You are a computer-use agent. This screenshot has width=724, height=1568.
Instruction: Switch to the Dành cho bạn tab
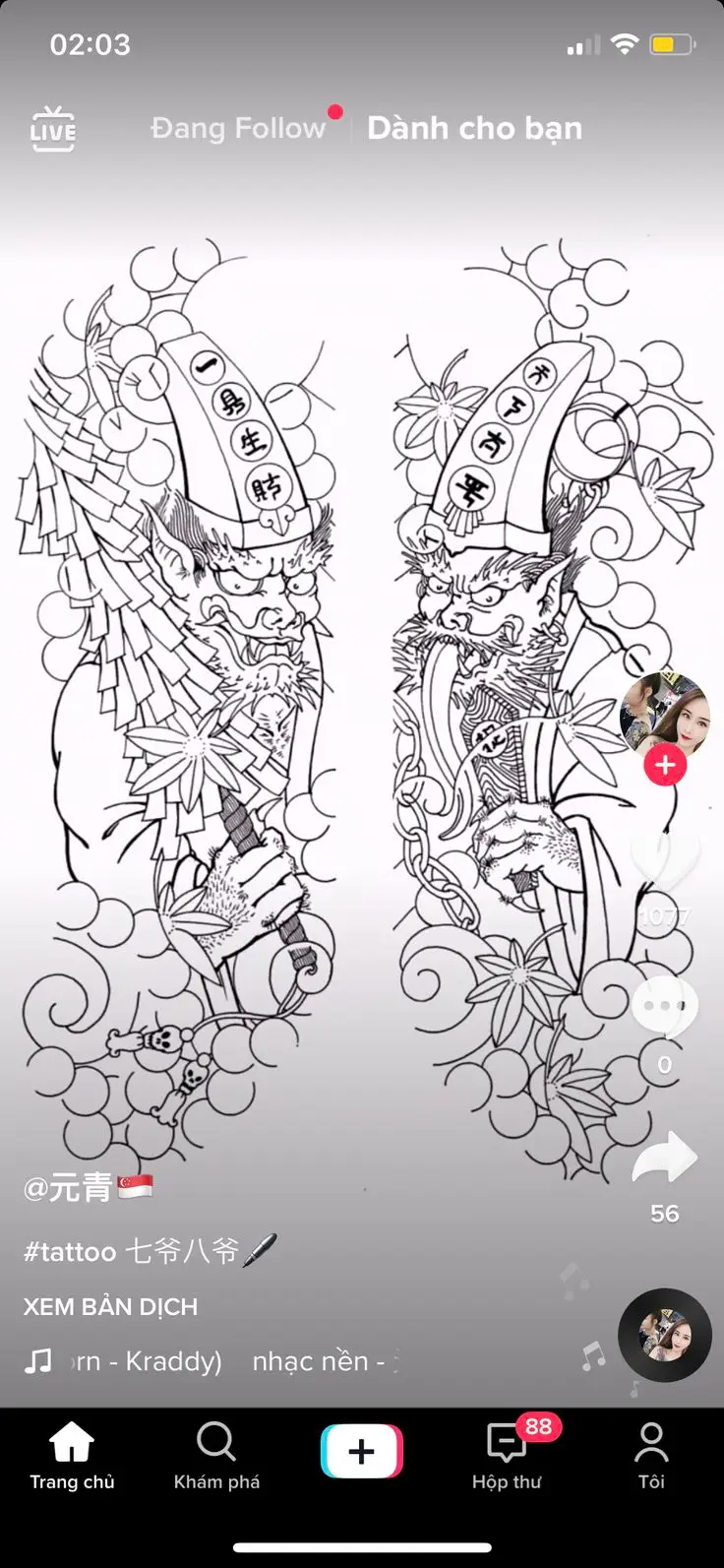pyautogui.click(x=474, y=128)
